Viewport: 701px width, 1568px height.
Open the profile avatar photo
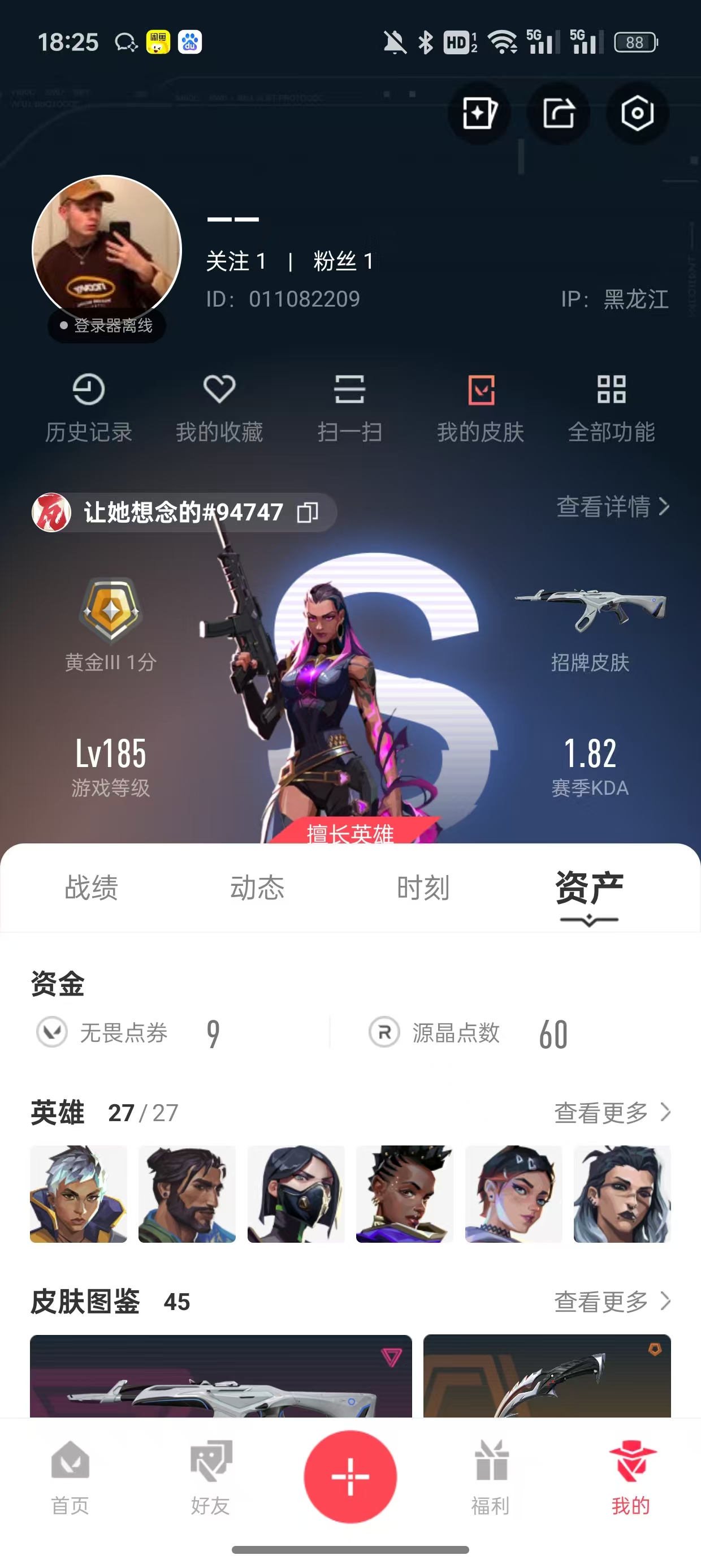click(x=107, y=250)
